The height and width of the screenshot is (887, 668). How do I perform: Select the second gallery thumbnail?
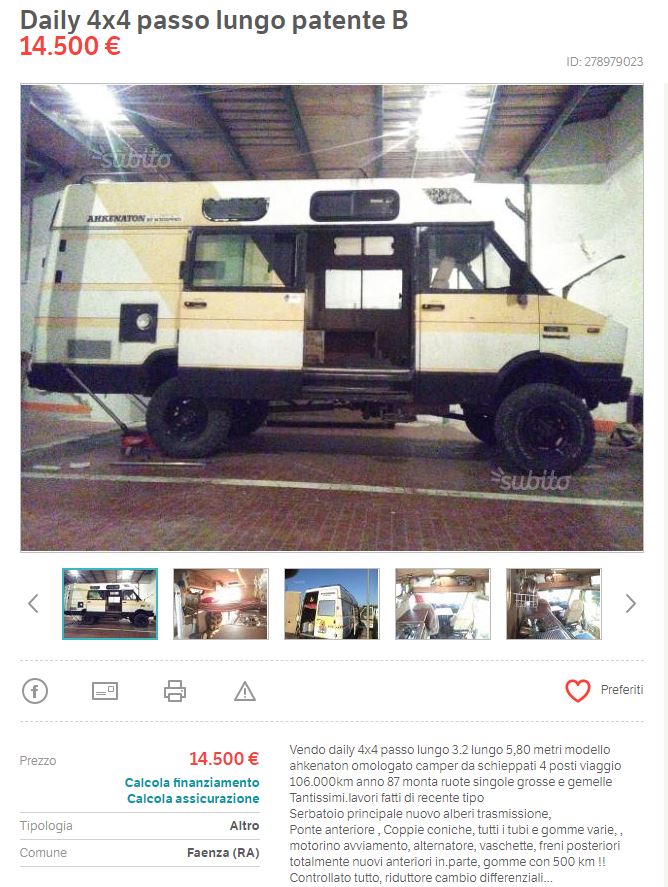[x=221, y=603]
